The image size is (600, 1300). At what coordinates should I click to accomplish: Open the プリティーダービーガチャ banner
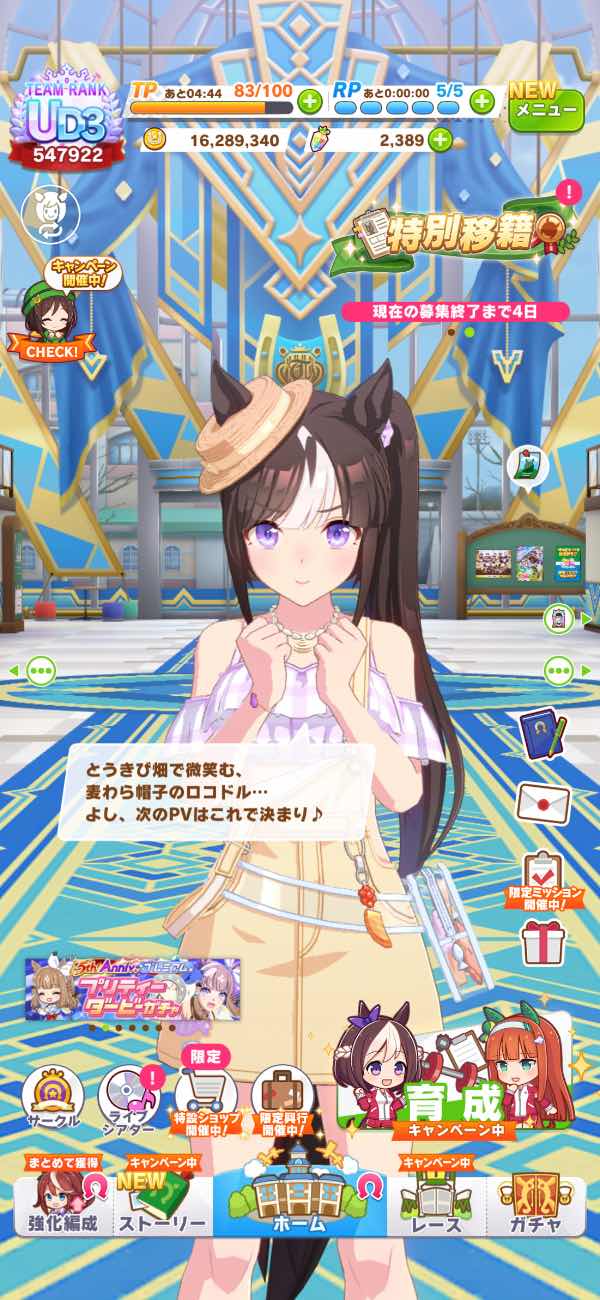[133, 988]
